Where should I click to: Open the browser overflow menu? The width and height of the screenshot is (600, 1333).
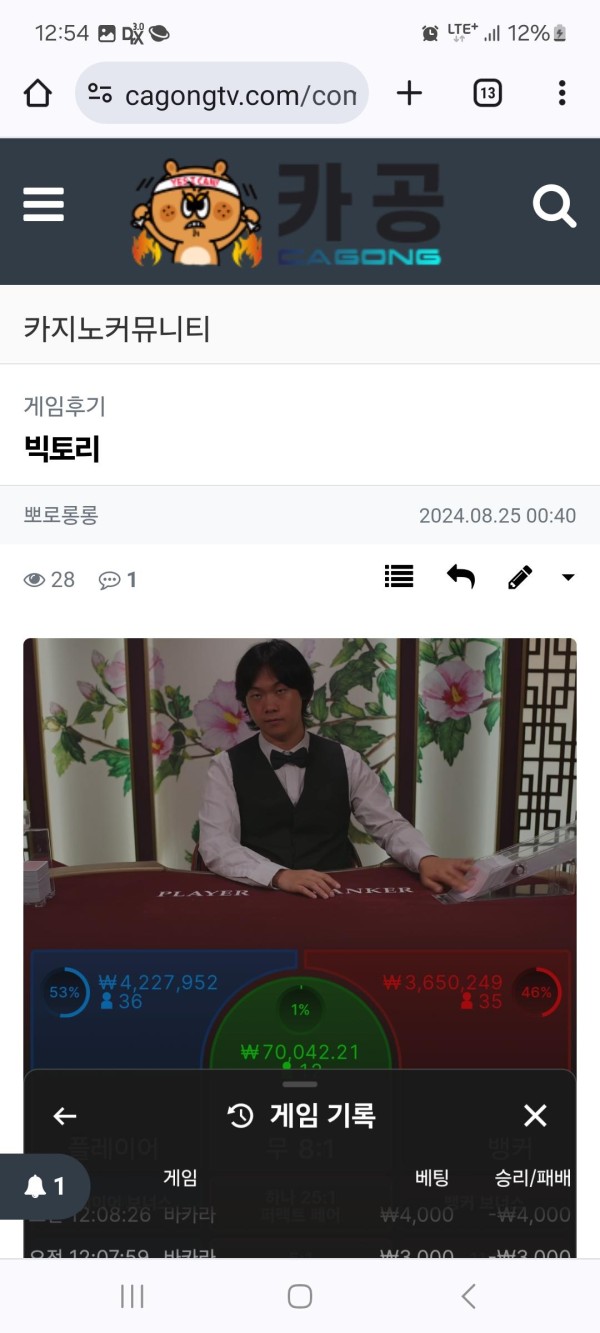(x=562, y=94)
